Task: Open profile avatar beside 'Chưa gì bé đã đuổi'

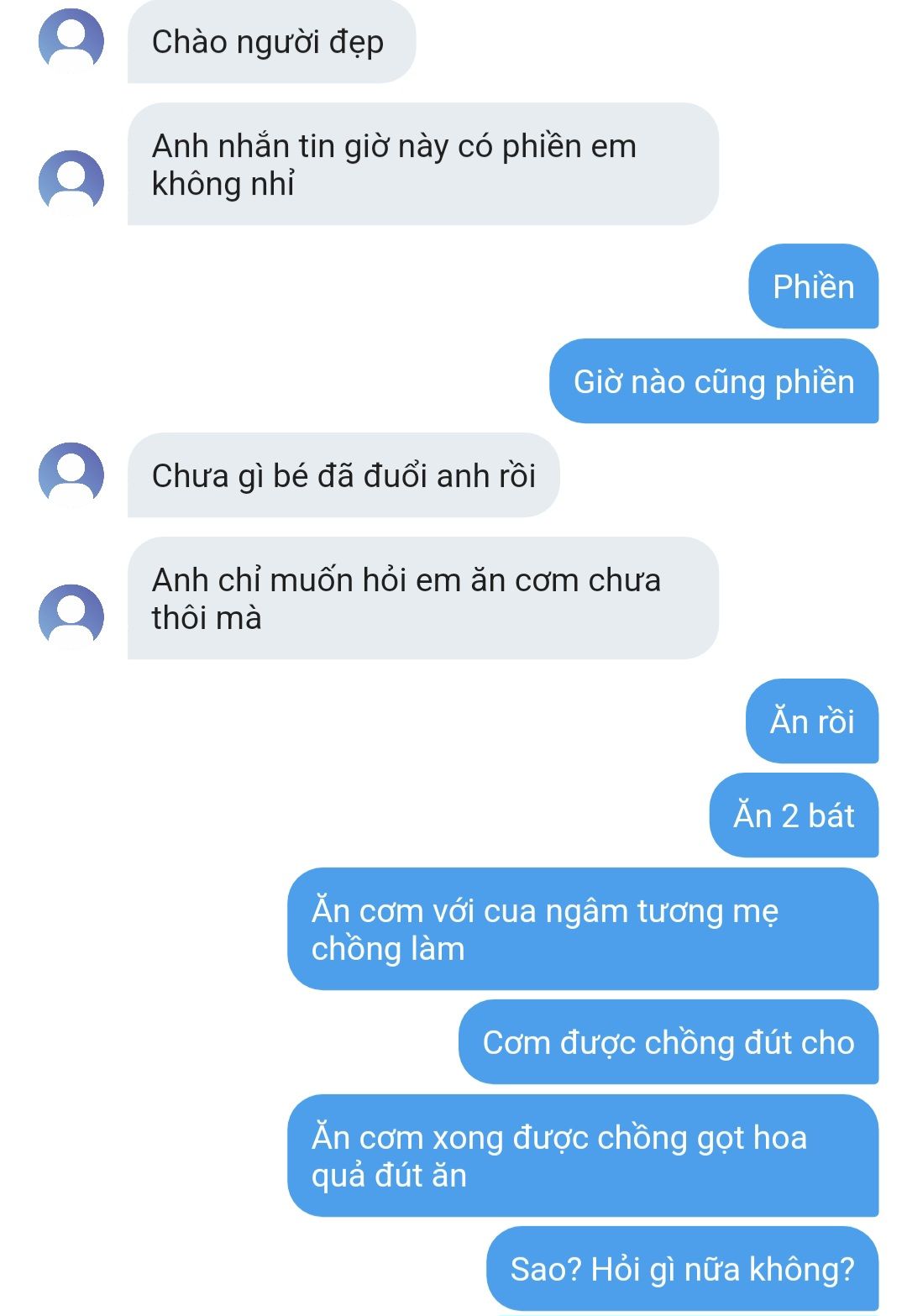Action: 71,474
